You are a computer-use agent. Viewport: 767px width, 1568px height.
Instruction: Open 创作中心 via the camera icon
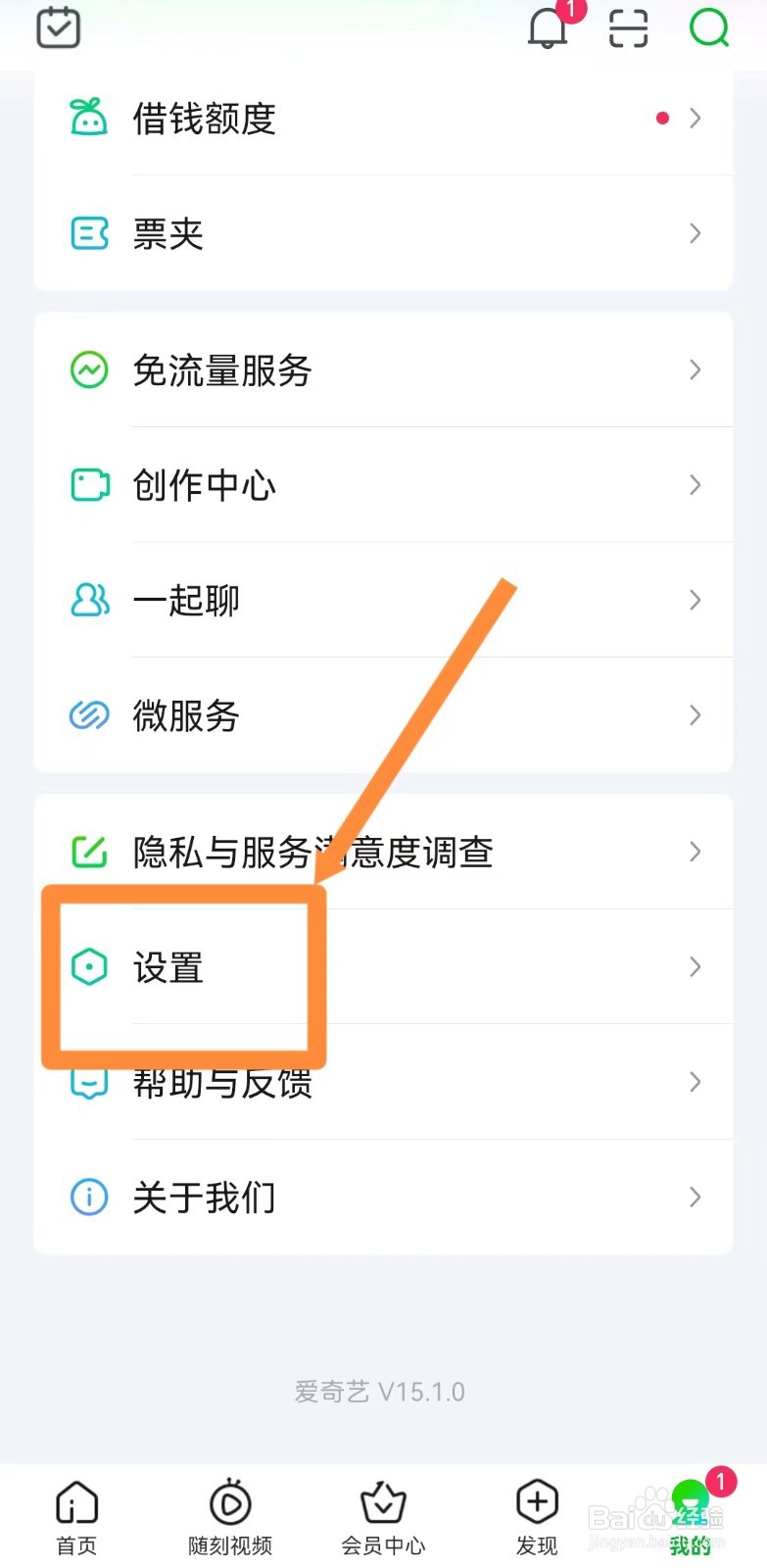(x=89, y=485)
